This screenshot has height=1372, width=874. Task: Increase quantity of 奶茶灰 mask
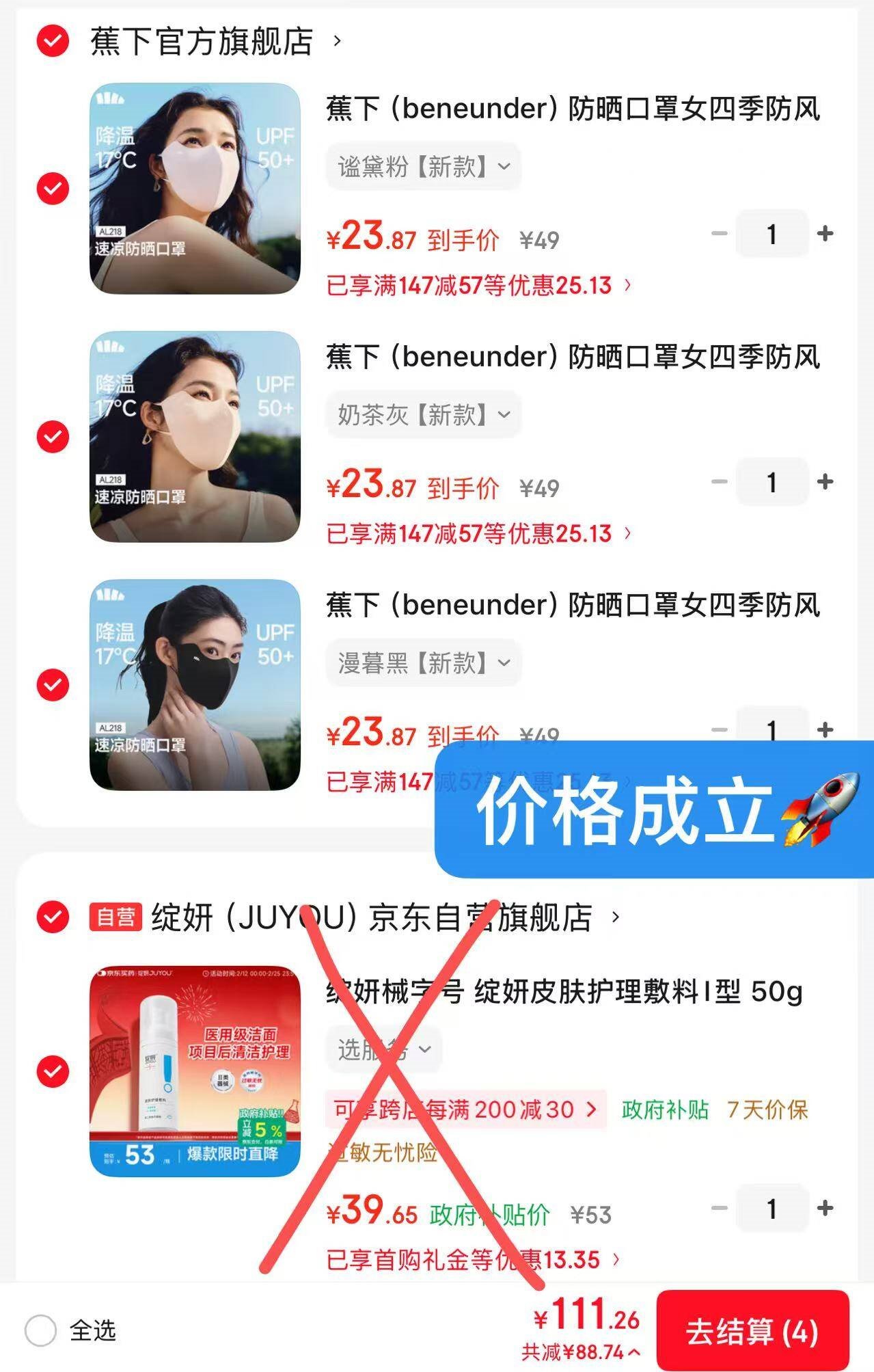point(825,482)
